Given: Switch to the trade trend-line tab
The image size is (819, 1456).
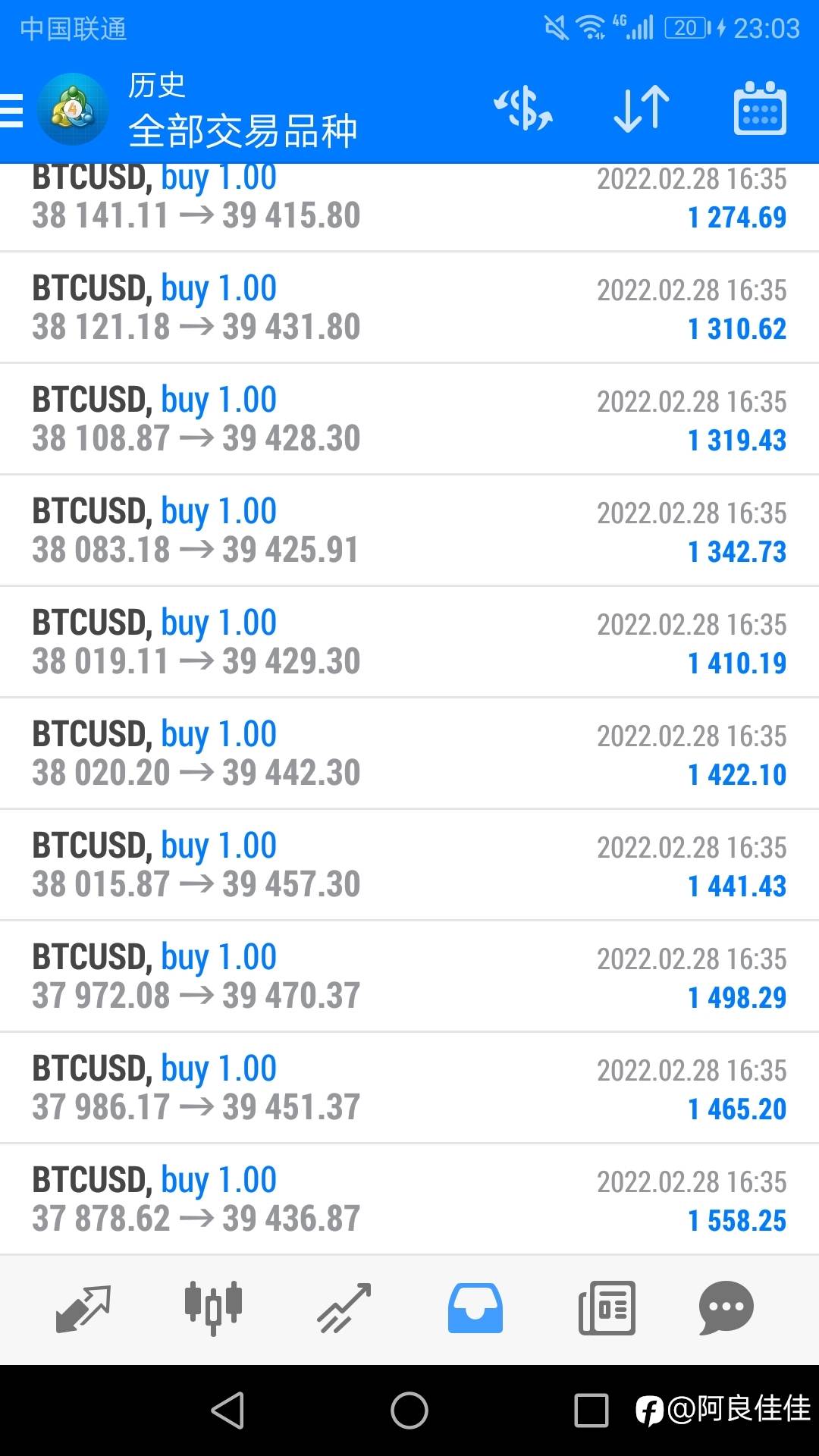Looking at the screenshot, I should point(344,1308).
